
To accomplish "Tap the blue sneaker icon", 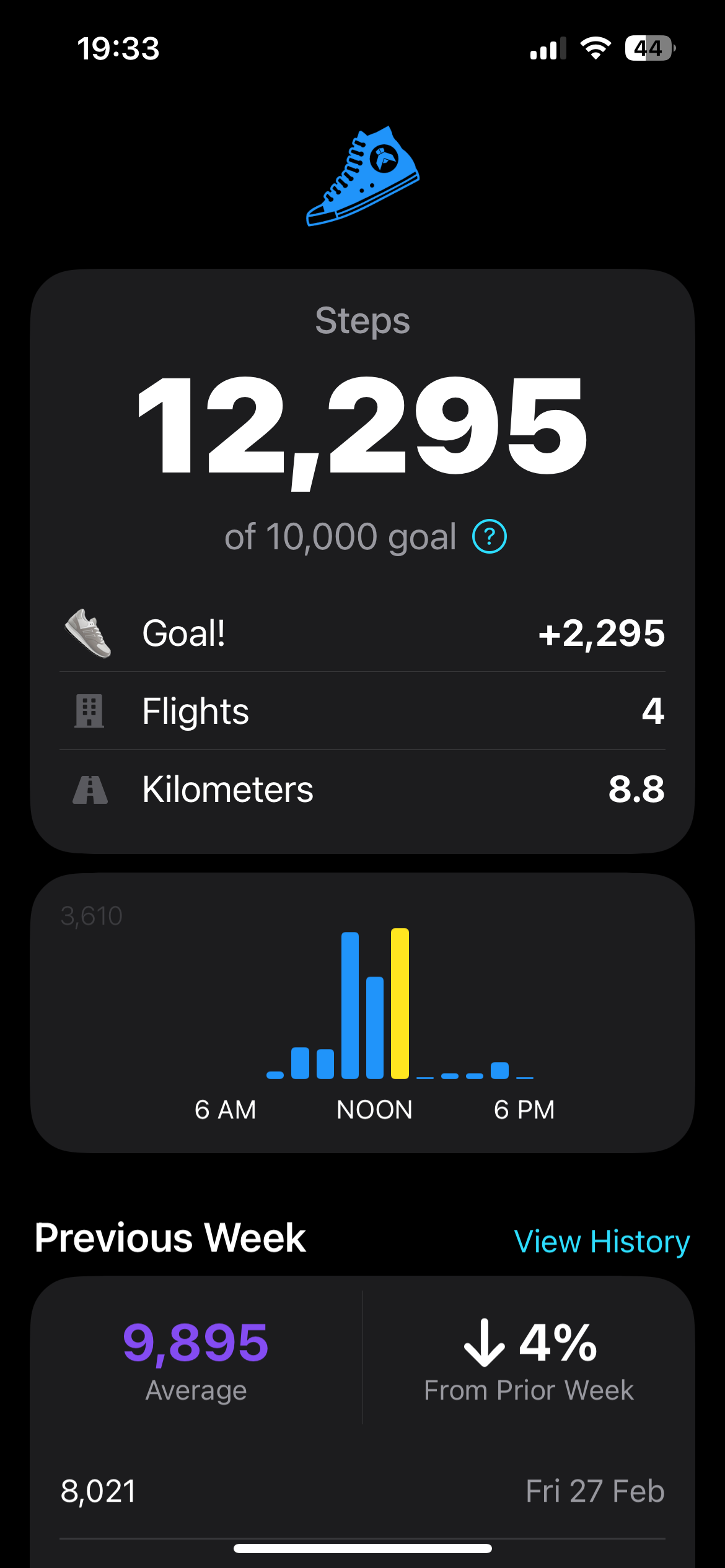I will (x=362, y=176).
